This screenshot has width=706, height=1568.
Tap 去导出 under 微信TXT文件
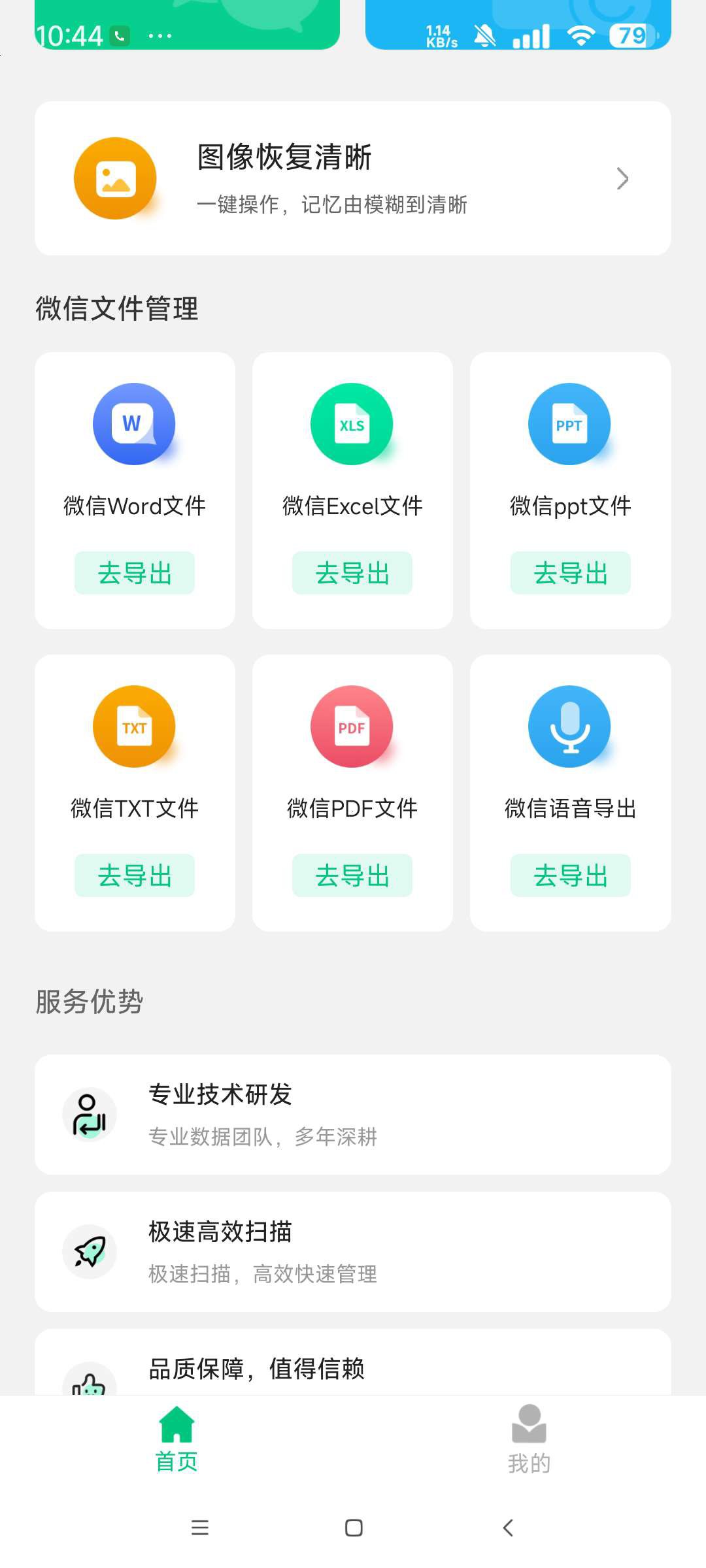point(135,875)
